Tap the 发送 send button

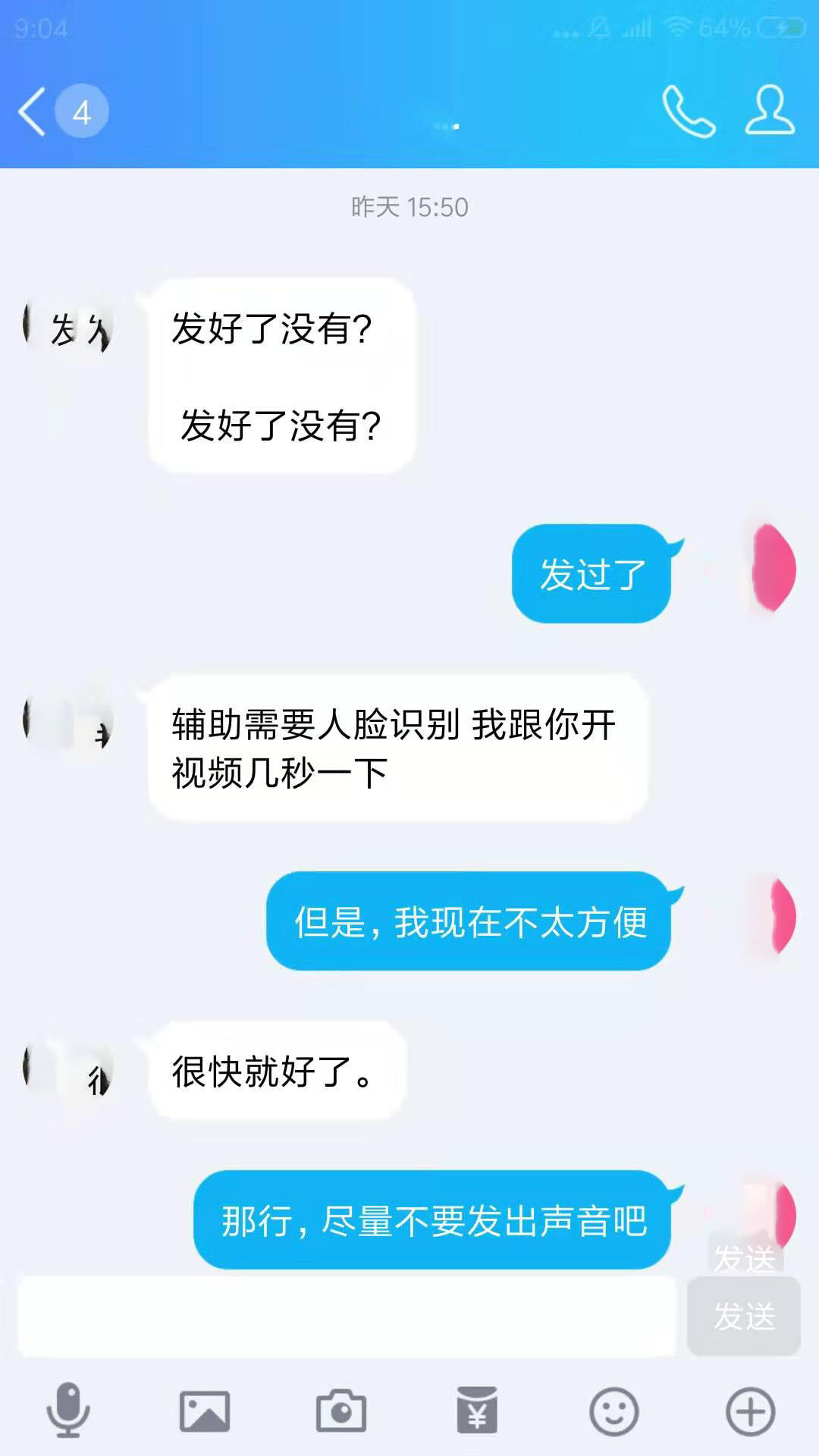[744, 1316]
